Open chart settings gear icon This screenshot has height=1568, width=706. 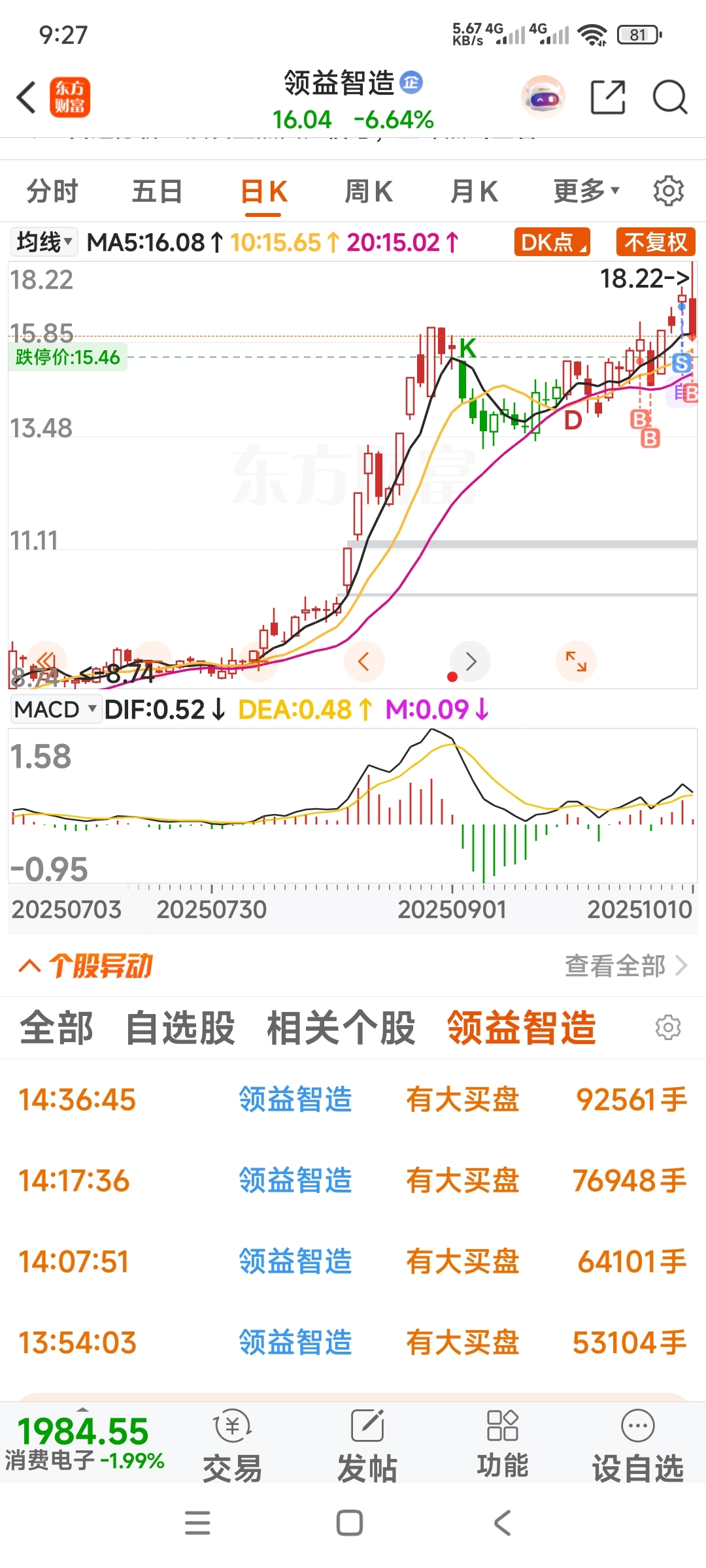(x=669, y=191)
